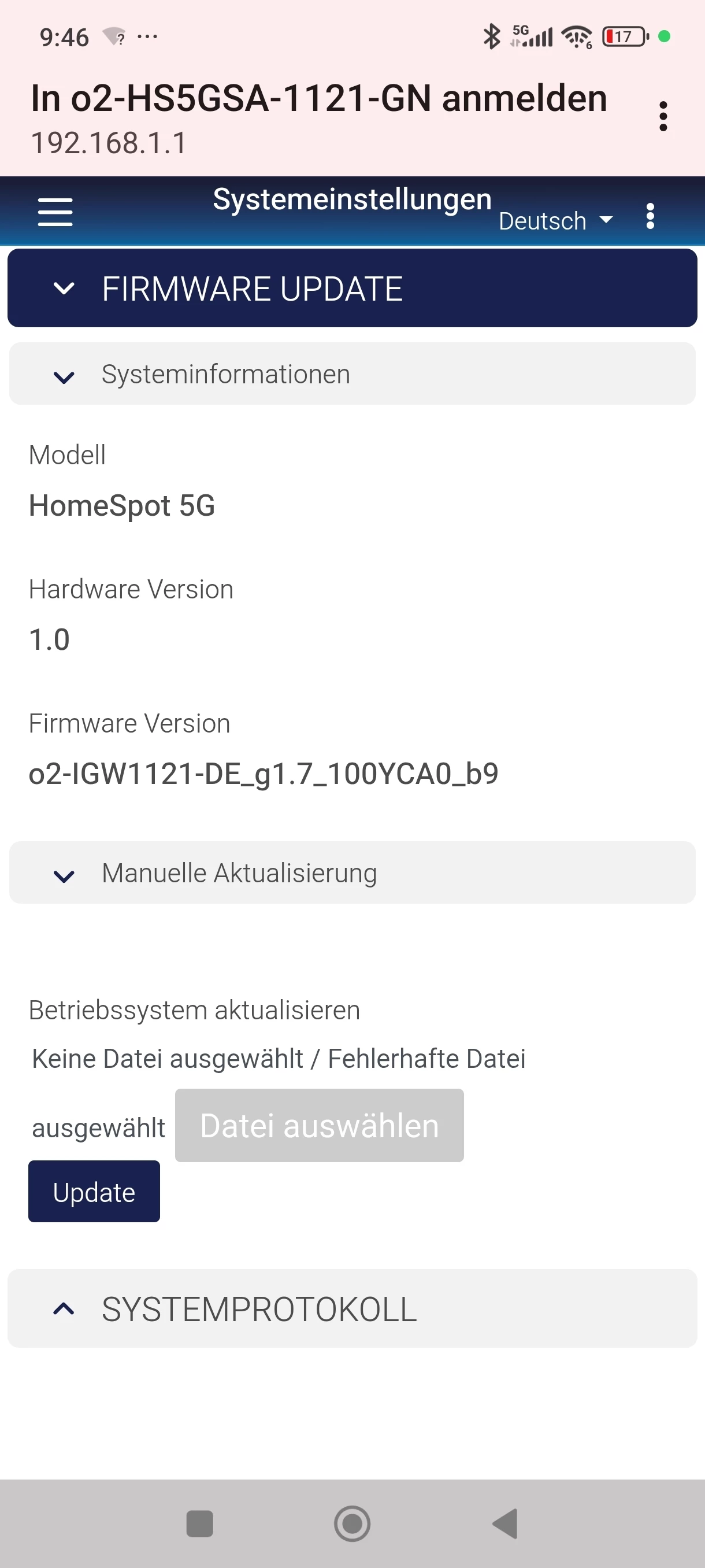This screenshot has width=705, height=1568.
Task: Start the firmware Update
Action: click(x=94, y=1192)
